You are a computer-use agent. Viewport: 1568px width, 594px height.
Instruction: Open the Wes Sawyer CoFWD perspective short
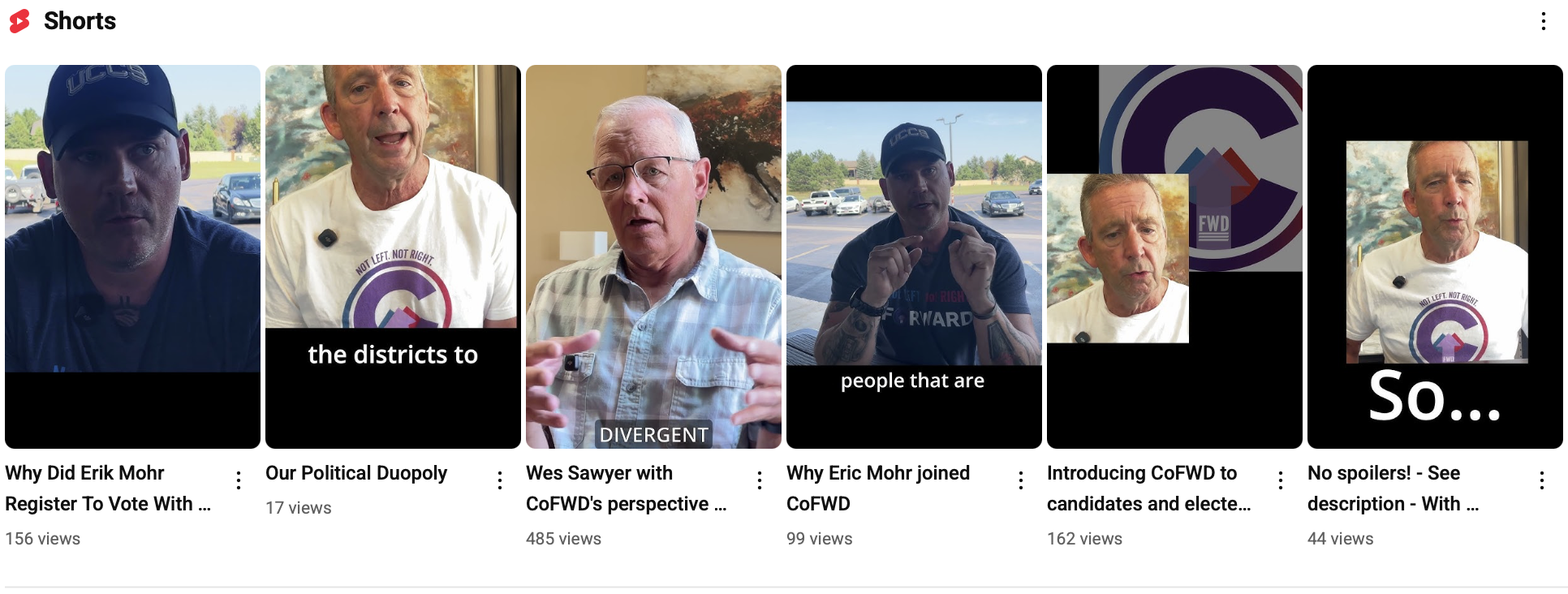click(x=653, y=256)
